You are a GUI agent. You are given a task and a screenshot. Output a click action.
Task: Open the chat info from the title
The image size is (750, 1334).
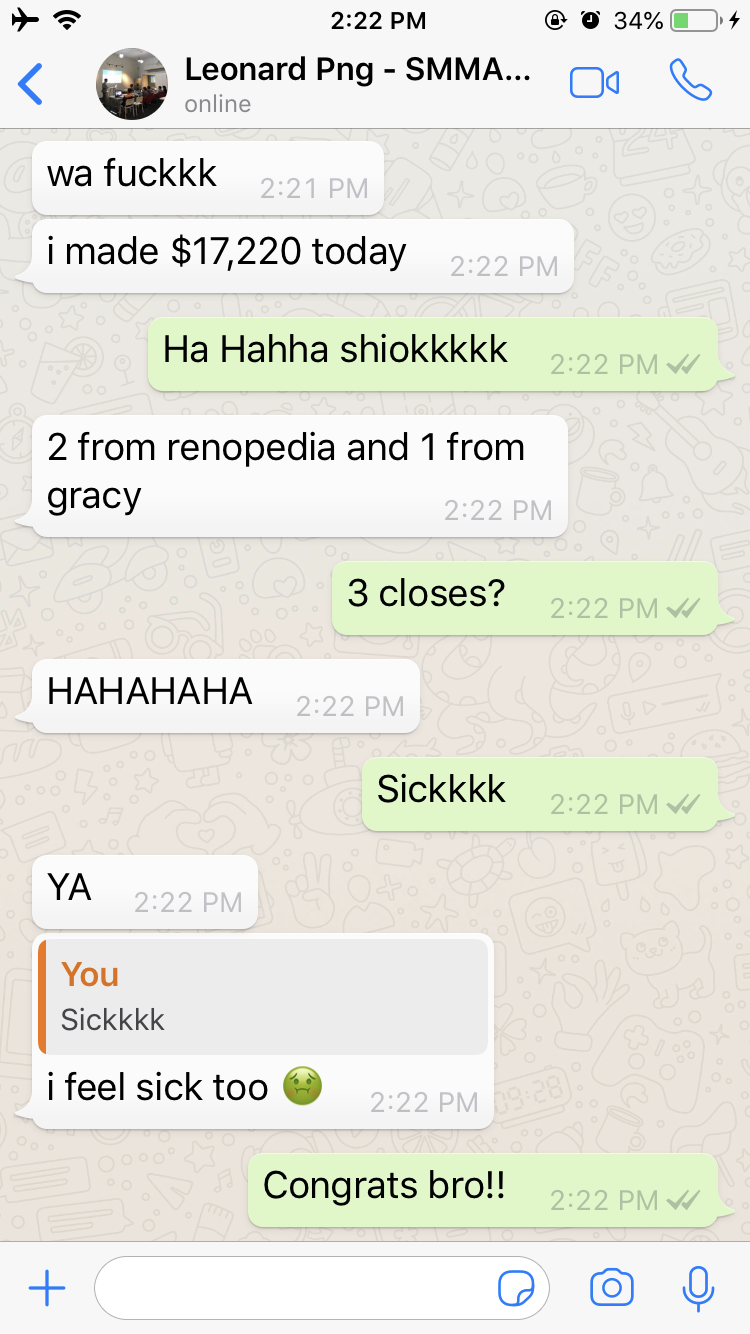point(357,72)
